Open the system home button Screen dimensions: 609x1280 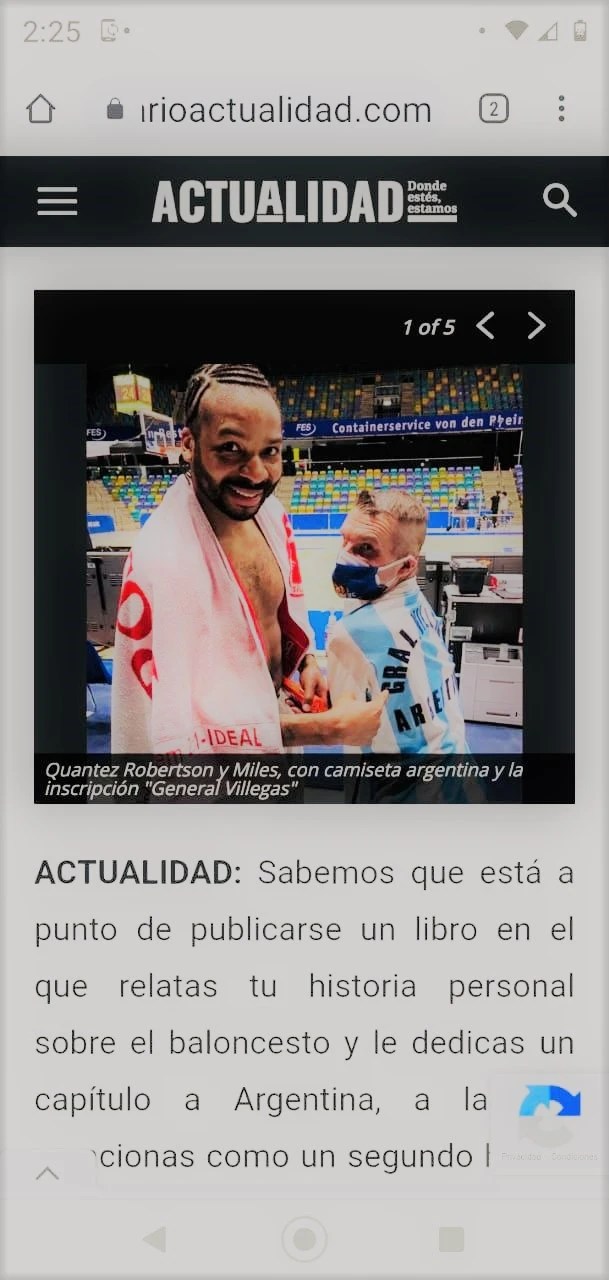coord(304,1240)
